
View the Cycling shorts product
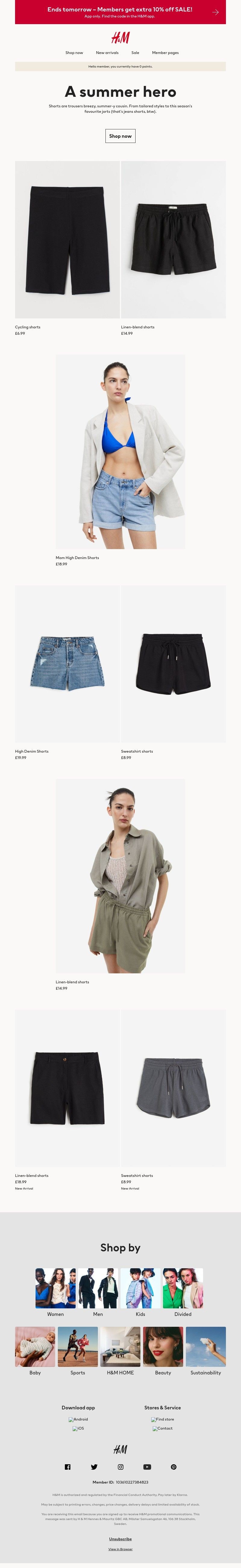click(x=67, y=240)
